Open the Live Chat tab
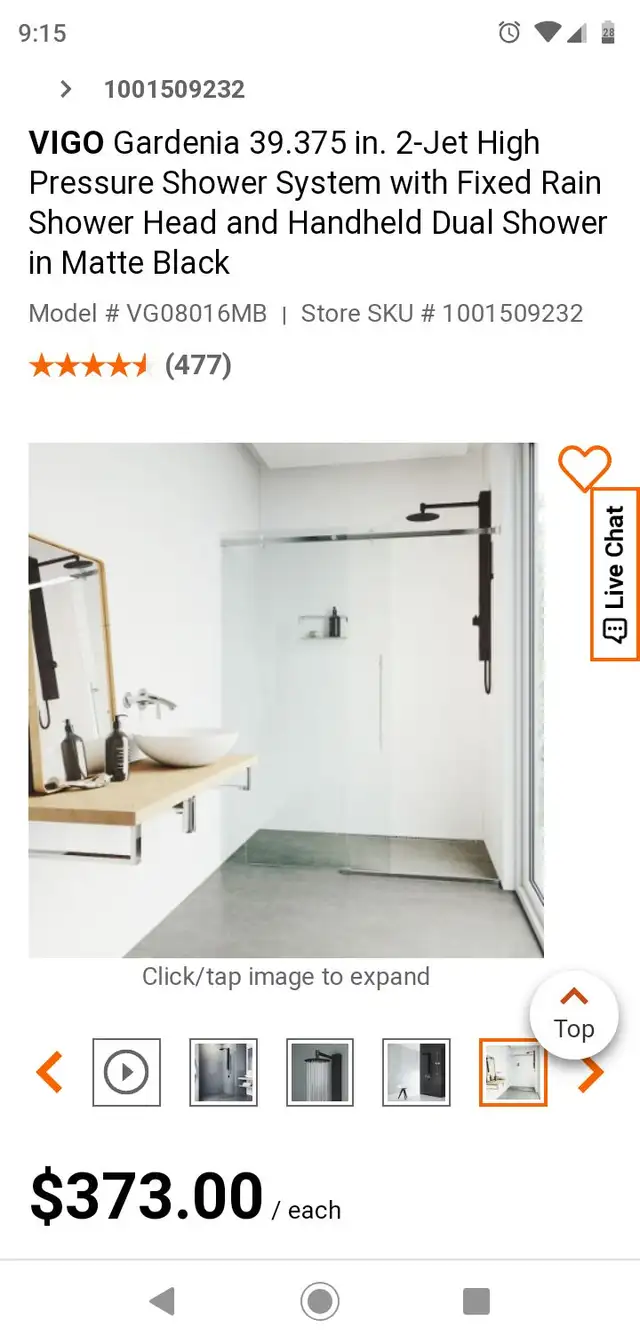Screen dimensions: 640x1344 (x=614, y=574)
